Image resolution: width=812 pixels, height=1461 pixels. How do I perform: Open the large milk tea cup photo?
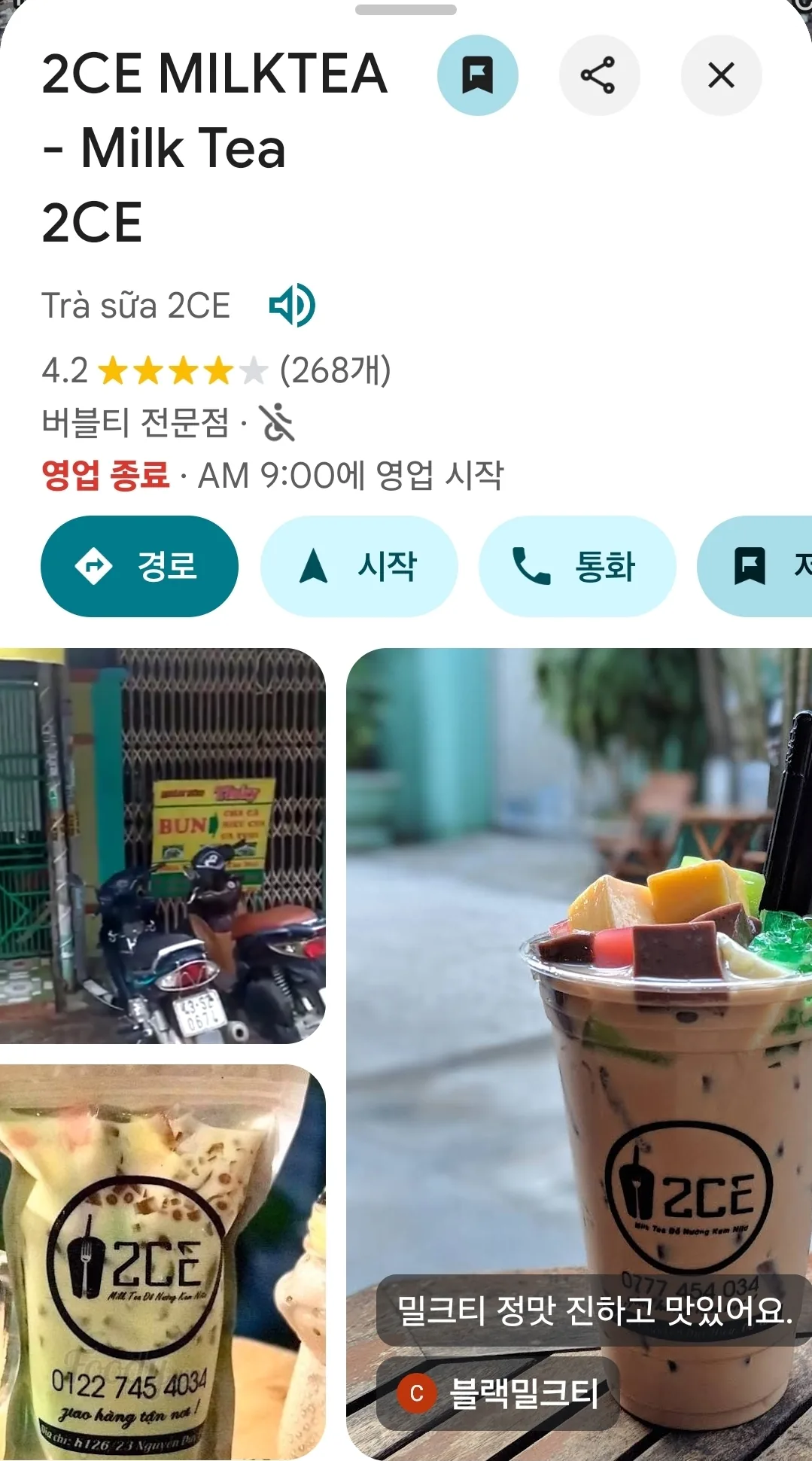click(x=579, y=1054)
